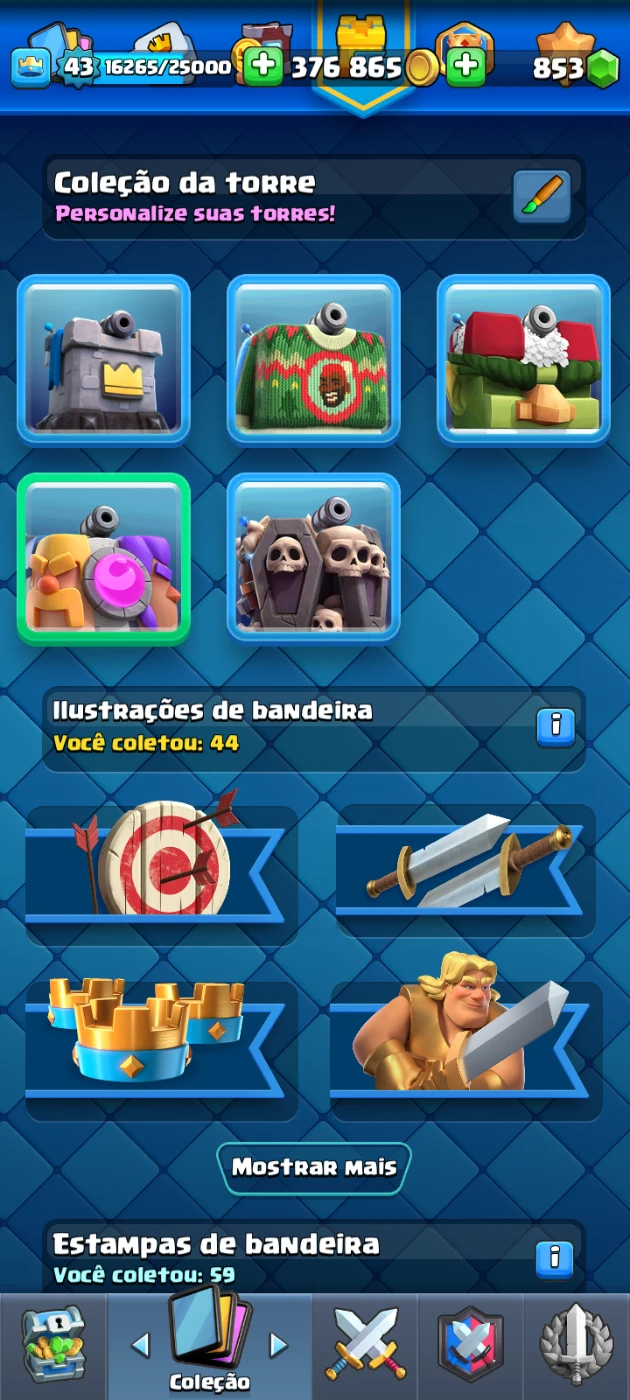Open info for Ilustrações de bandeira

(555, 725)
